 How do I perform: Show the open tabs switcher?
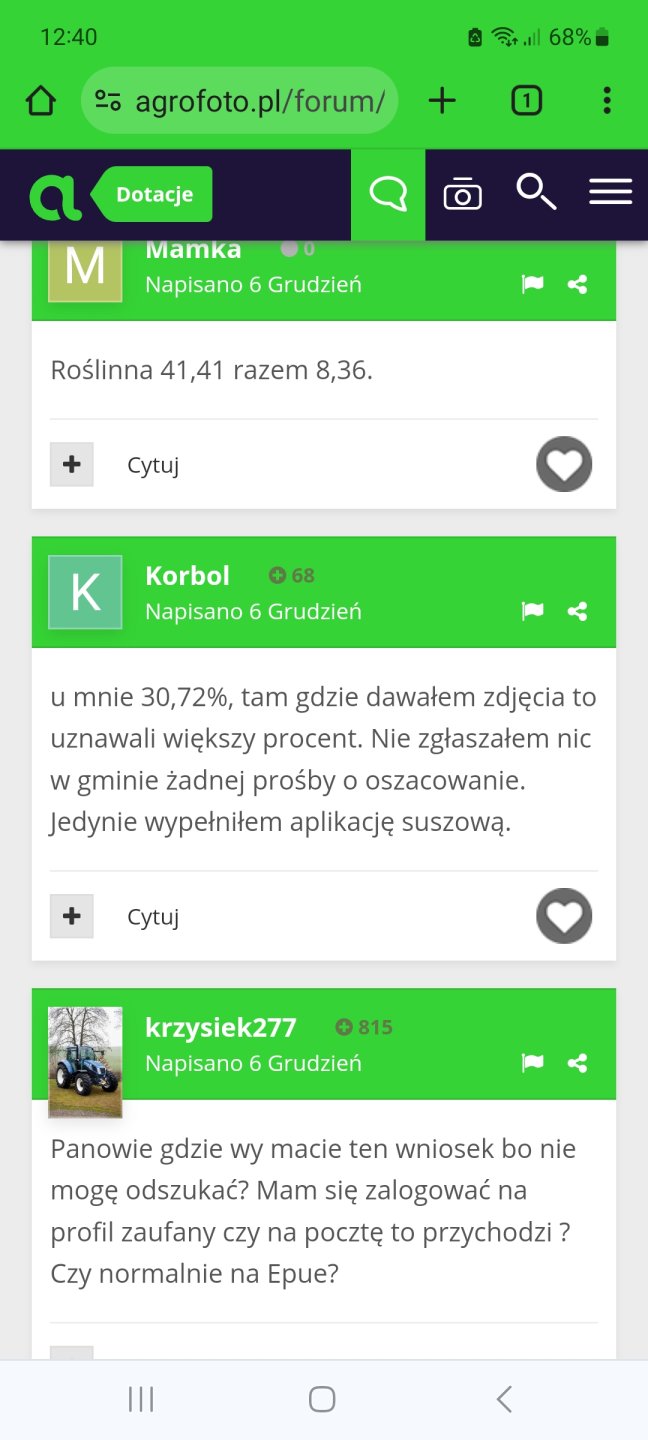(x=526, y=100)
